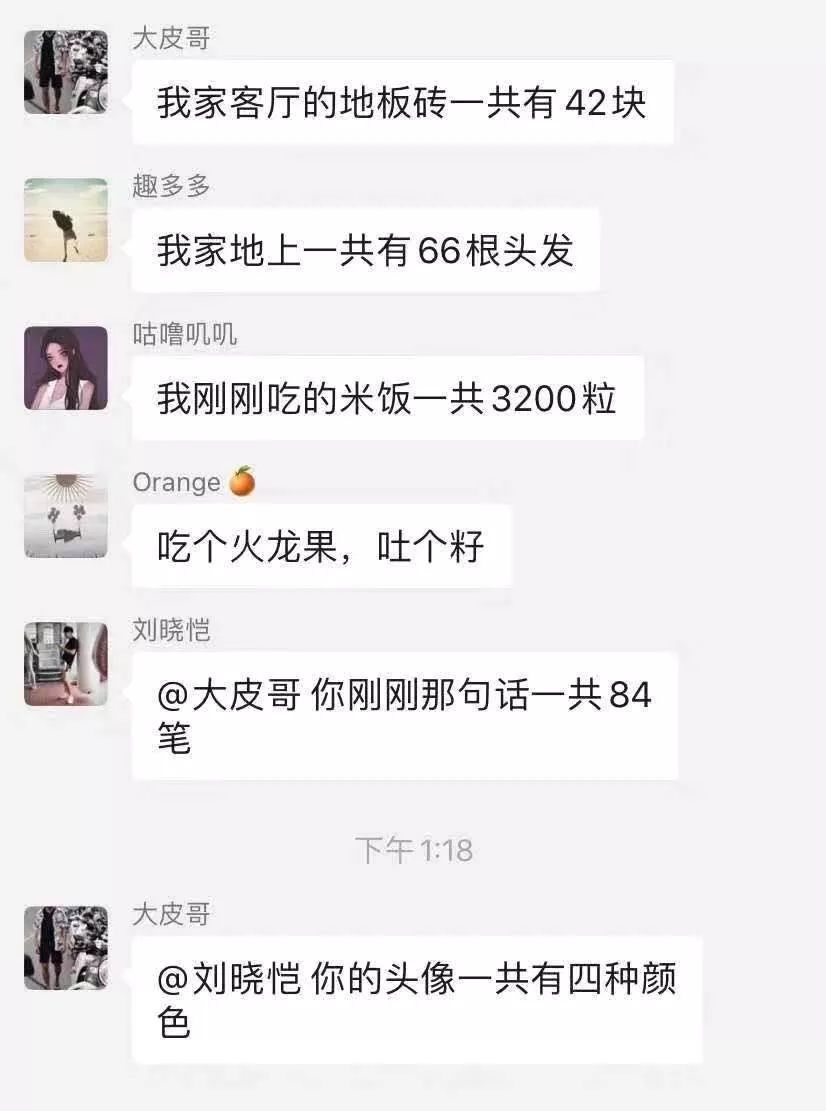Tap 大皮哥's avatar beside the 42块 message
The image size is (826, 1111).
coord(66,72)
